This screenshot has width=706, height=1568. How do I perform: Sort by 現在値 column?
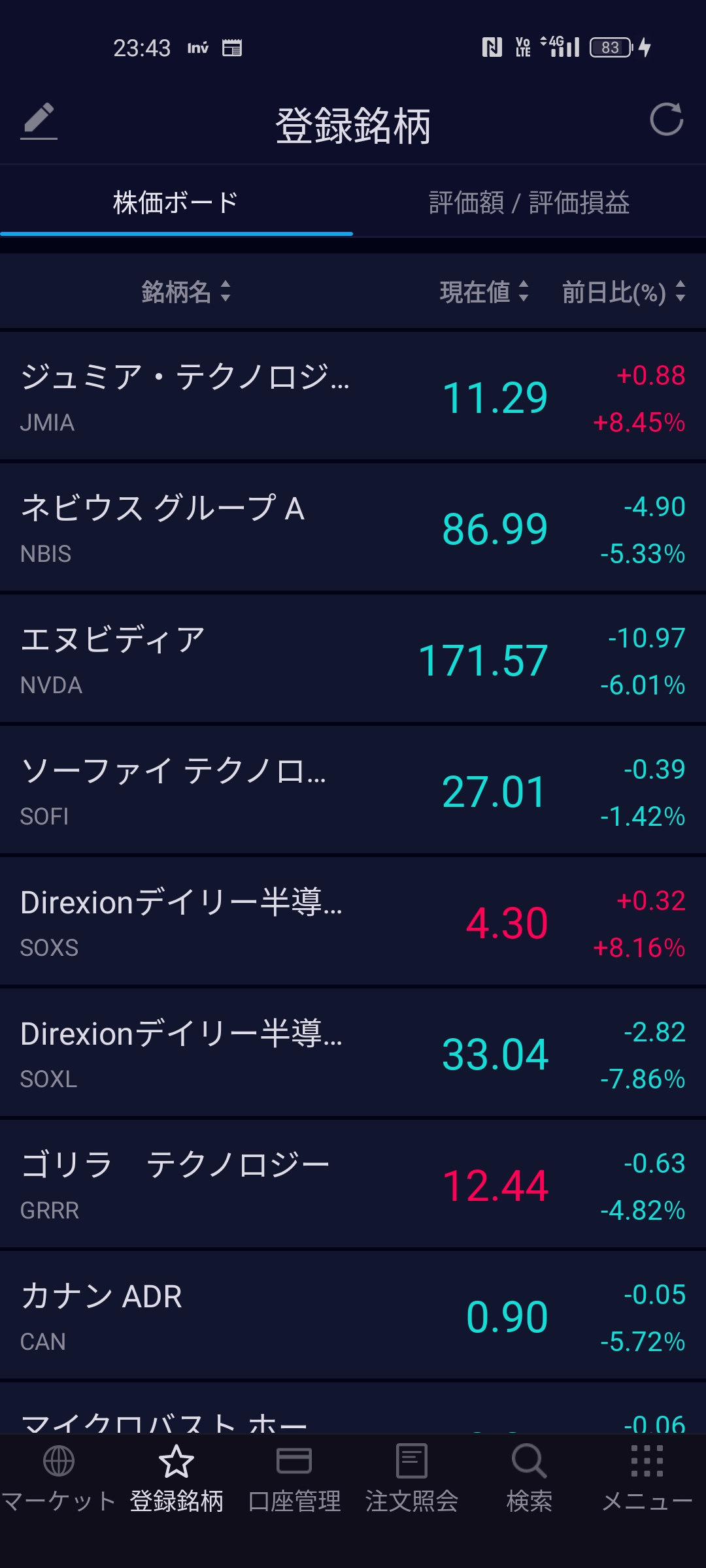tap(484, 291)
